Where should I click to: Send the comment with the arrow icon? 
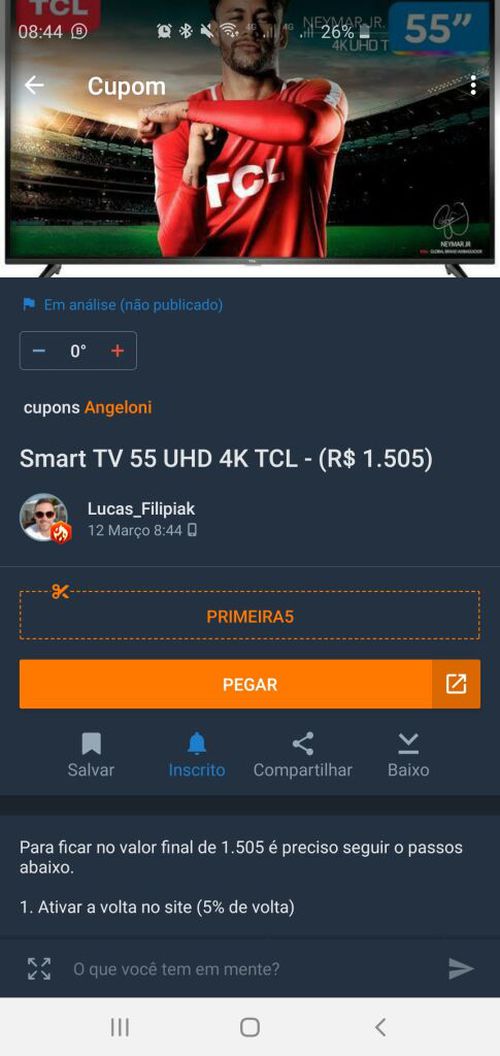tap(462, 969)
